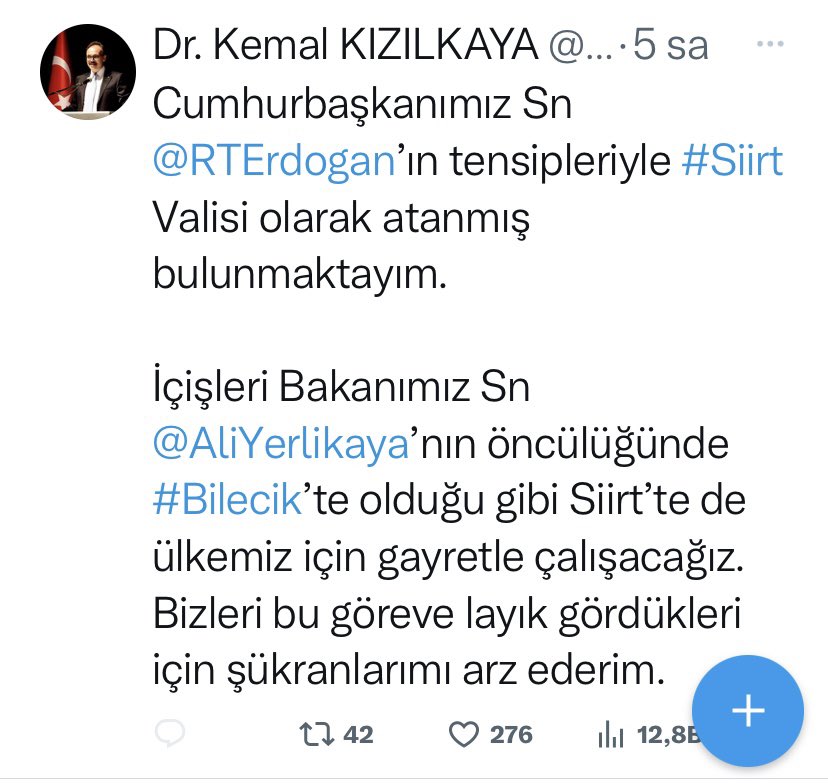Open the #Bilecik hashtag

pos(228,501)
